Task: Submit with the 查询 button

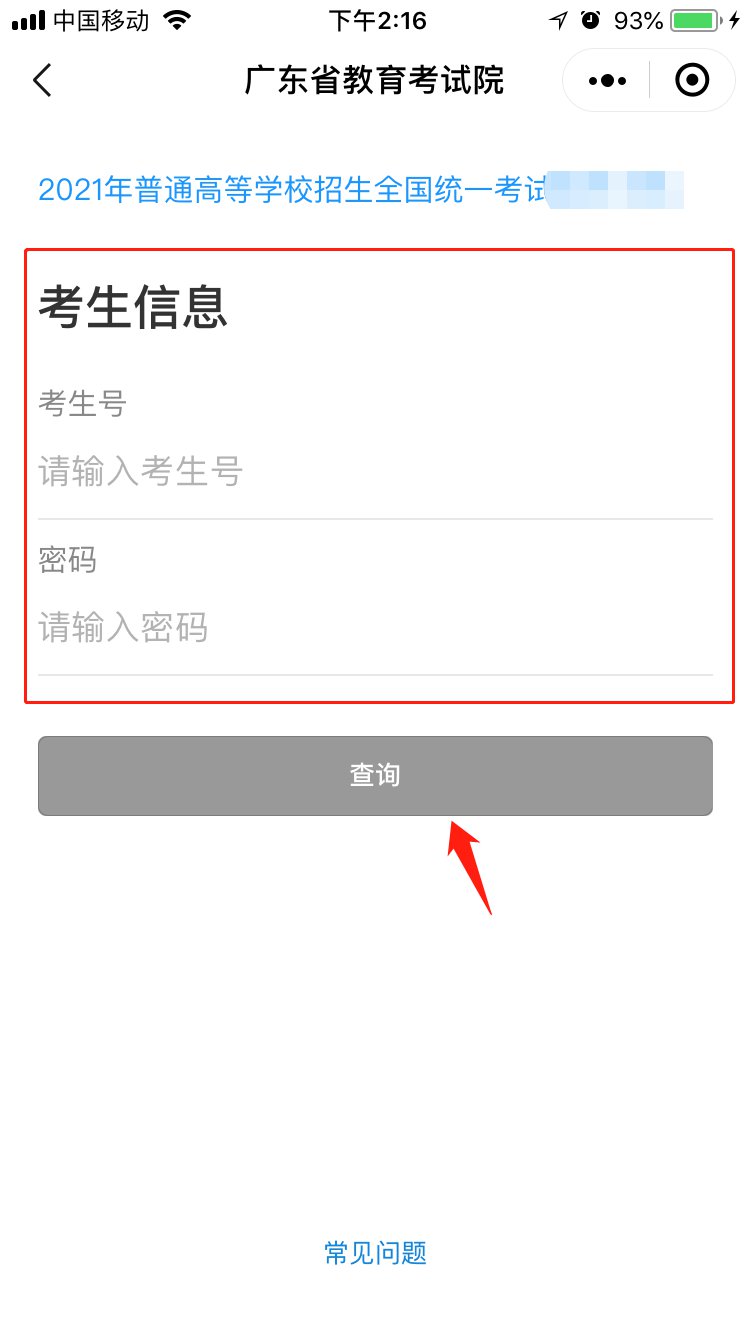Action: (375, 776)
